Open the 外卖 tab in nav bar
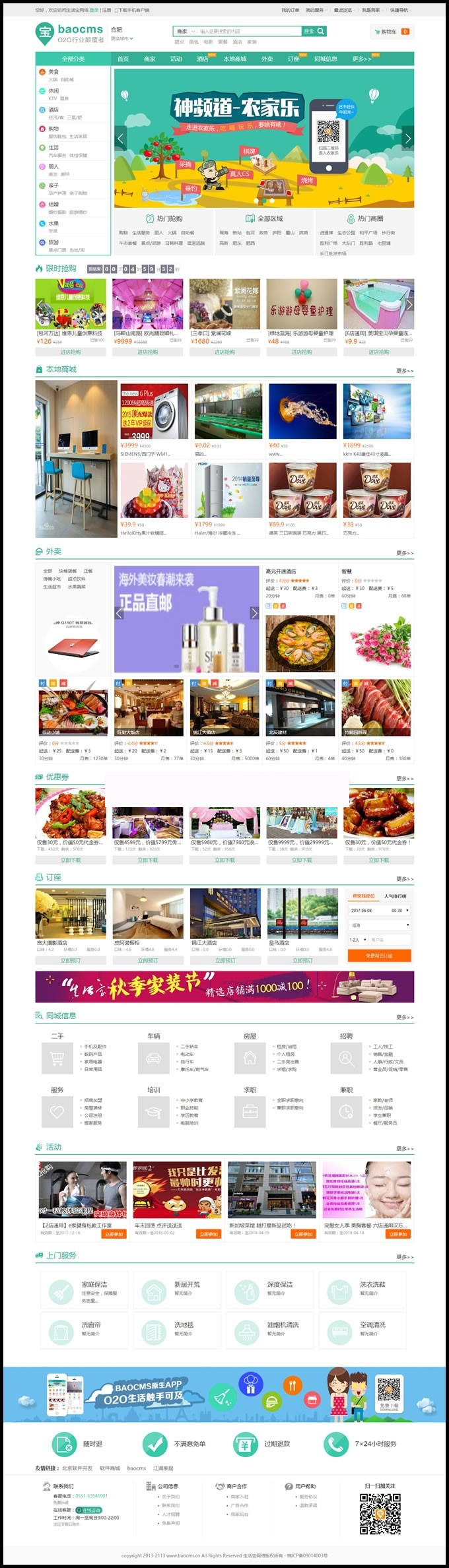This screenshot has width=449, height=1568. (267, 59)
